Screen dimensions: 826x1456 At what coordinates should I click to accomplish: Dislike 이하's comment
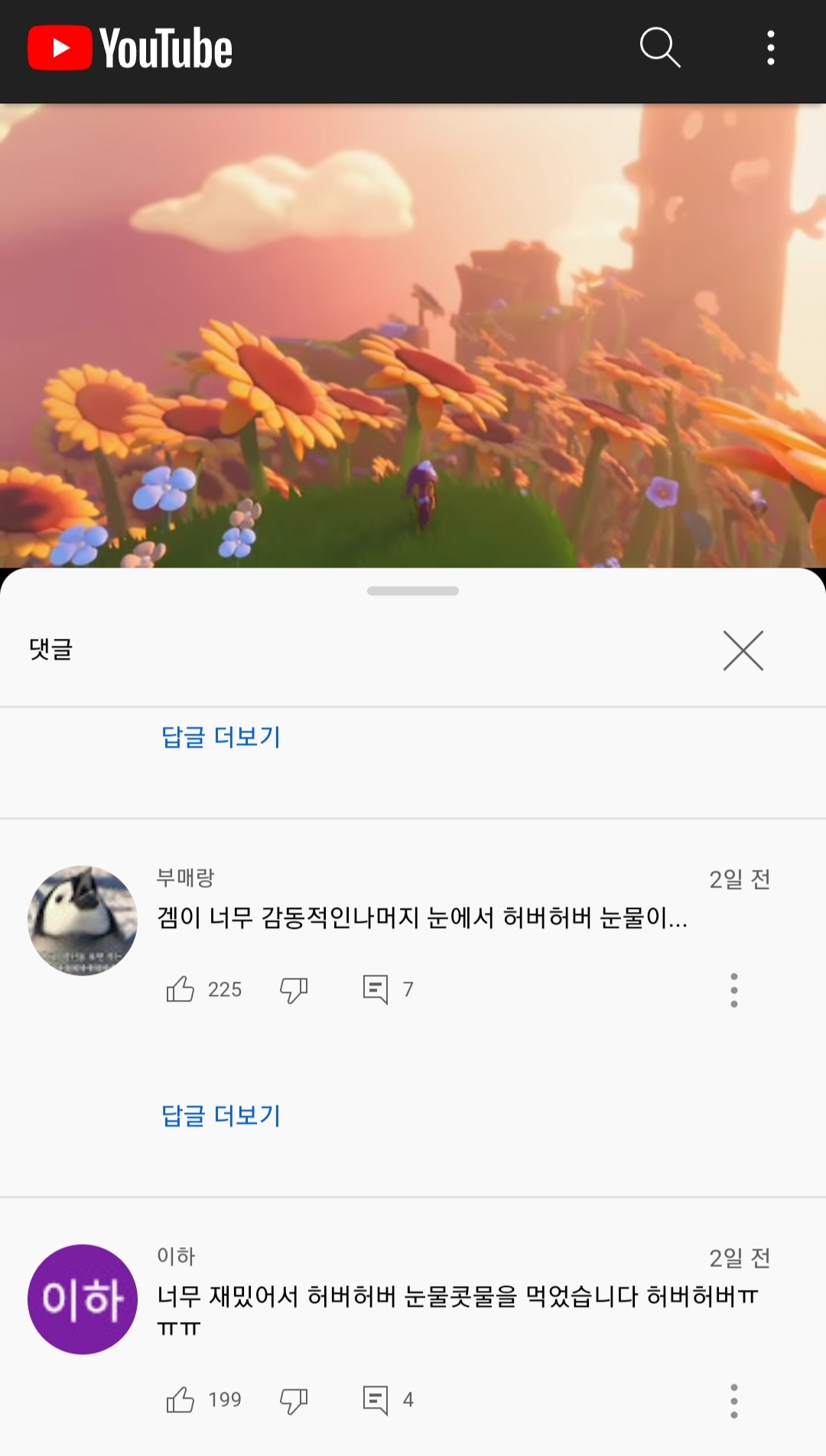tap(294, 1400)
